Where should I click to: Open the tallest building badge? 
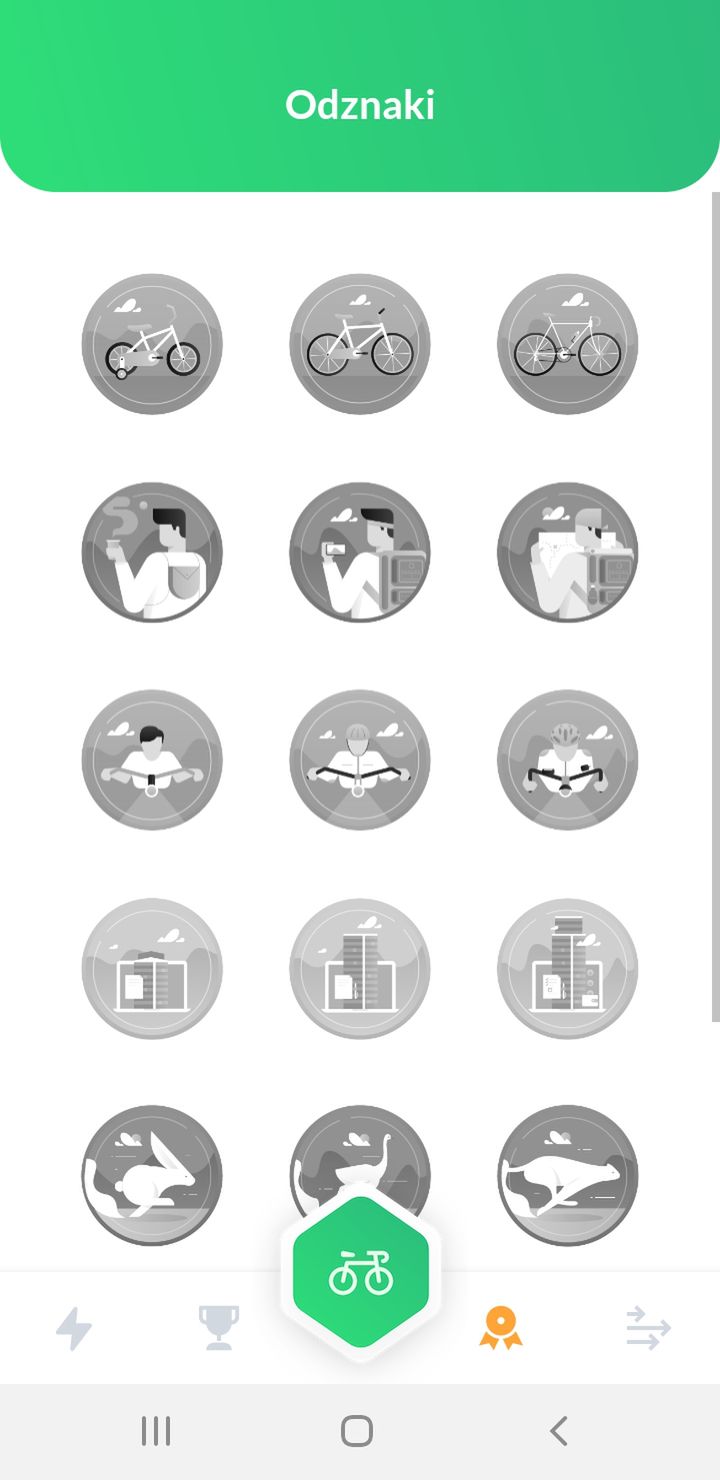click(x=568, y=968)
